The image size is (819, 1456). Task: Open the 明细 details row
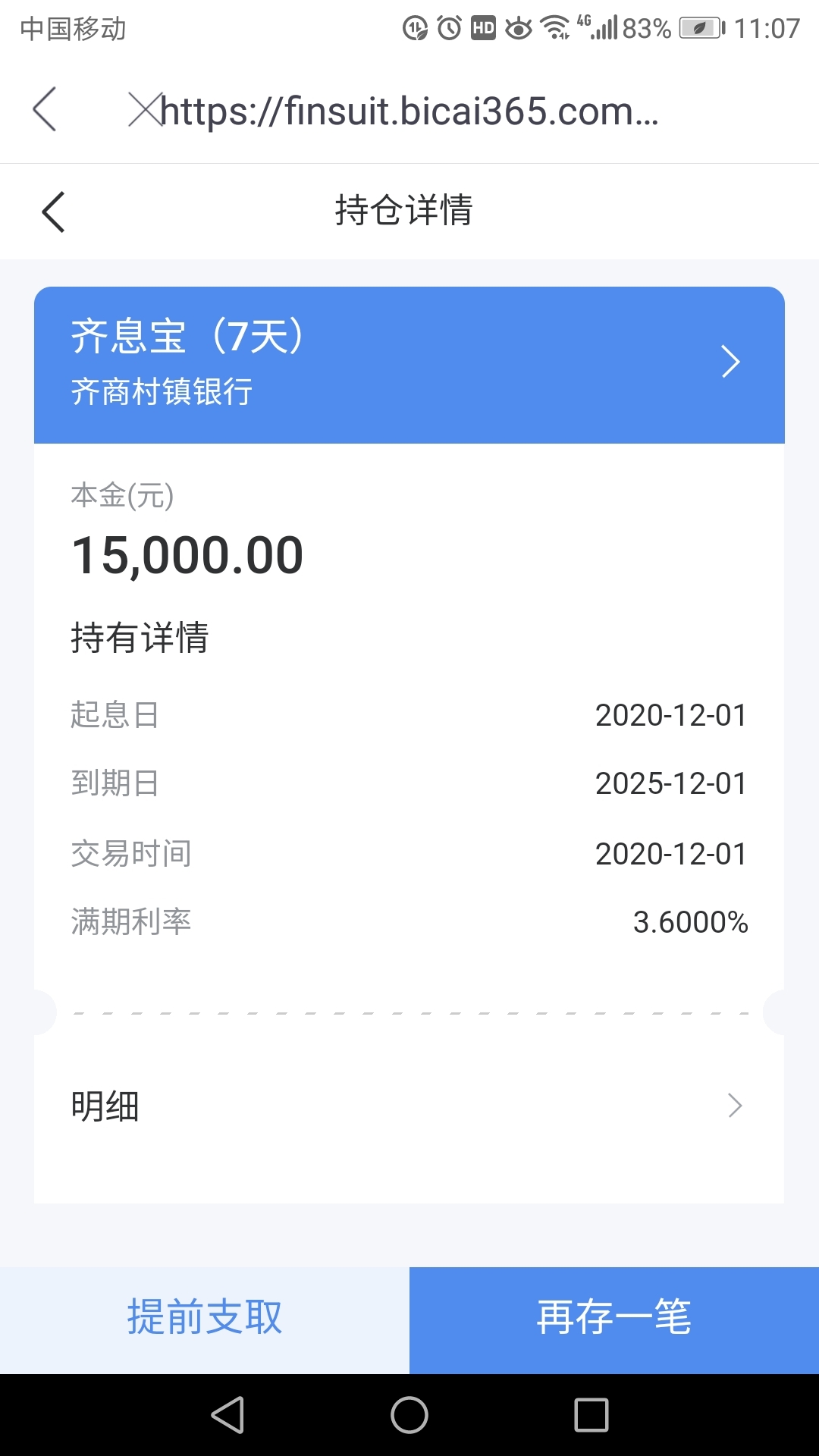409,1106
